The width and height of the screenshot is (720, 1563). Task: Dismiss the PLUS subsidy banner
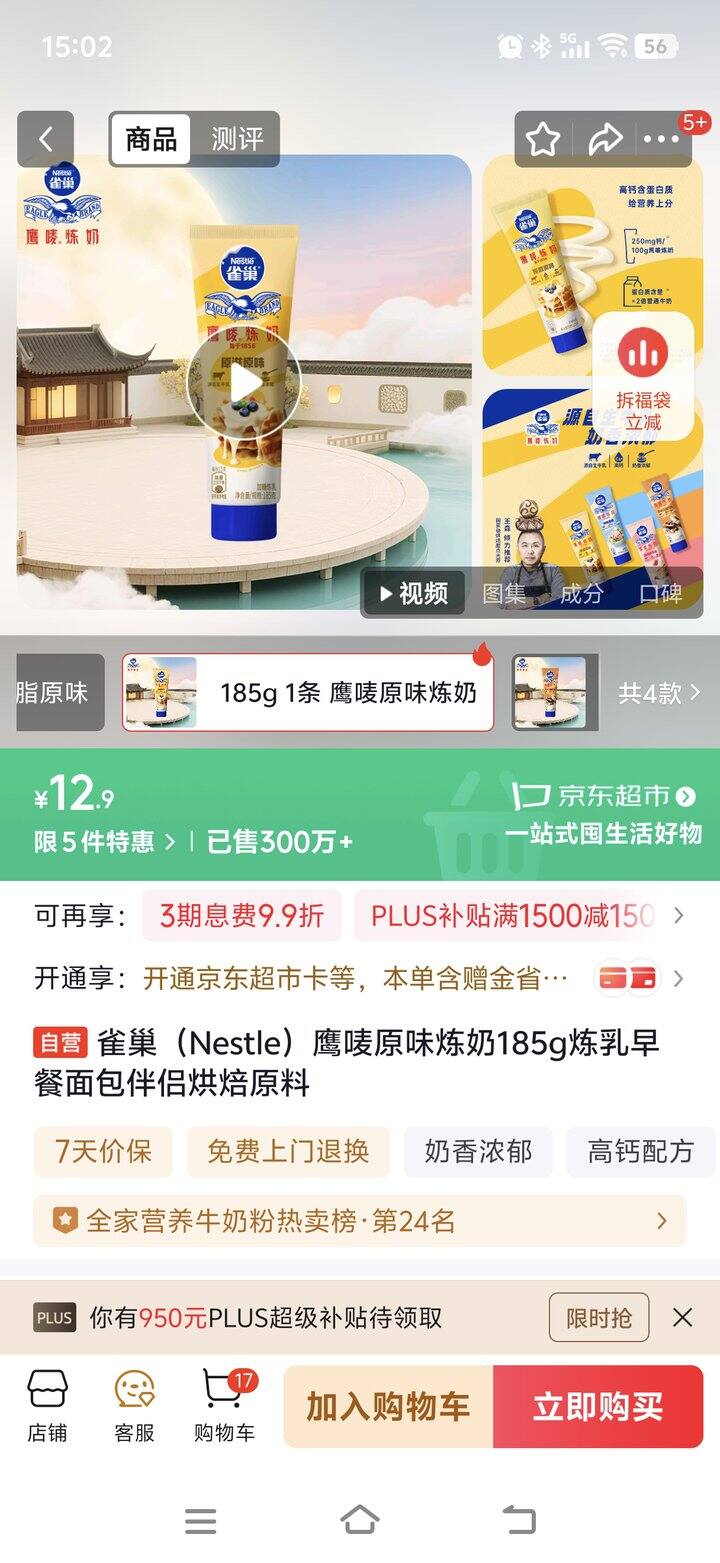[682, 1317]
